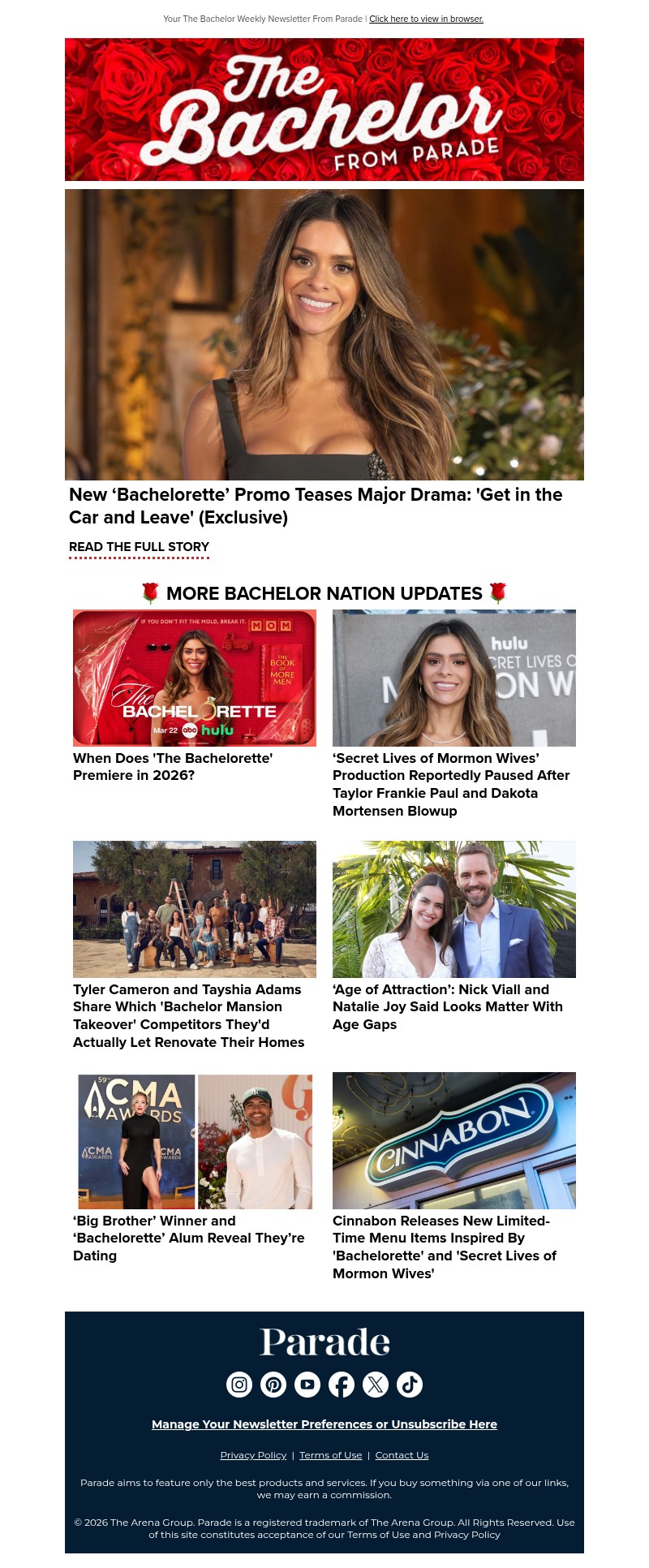
Task: Manage Your Newsletter Preferences or Unsubscribe
Action: tap(324, 1424)
